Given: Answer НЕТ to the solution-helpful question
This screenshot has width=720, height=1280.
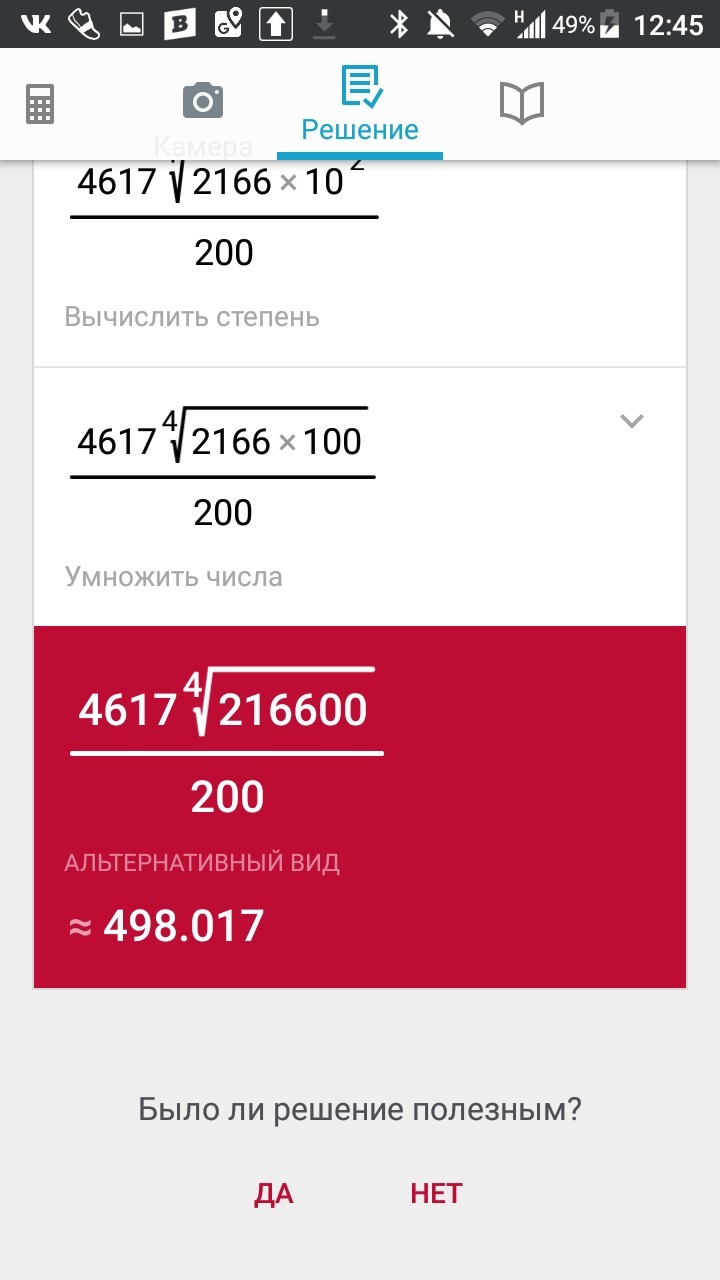Looking at the screenshot, I should [436, 1193].
